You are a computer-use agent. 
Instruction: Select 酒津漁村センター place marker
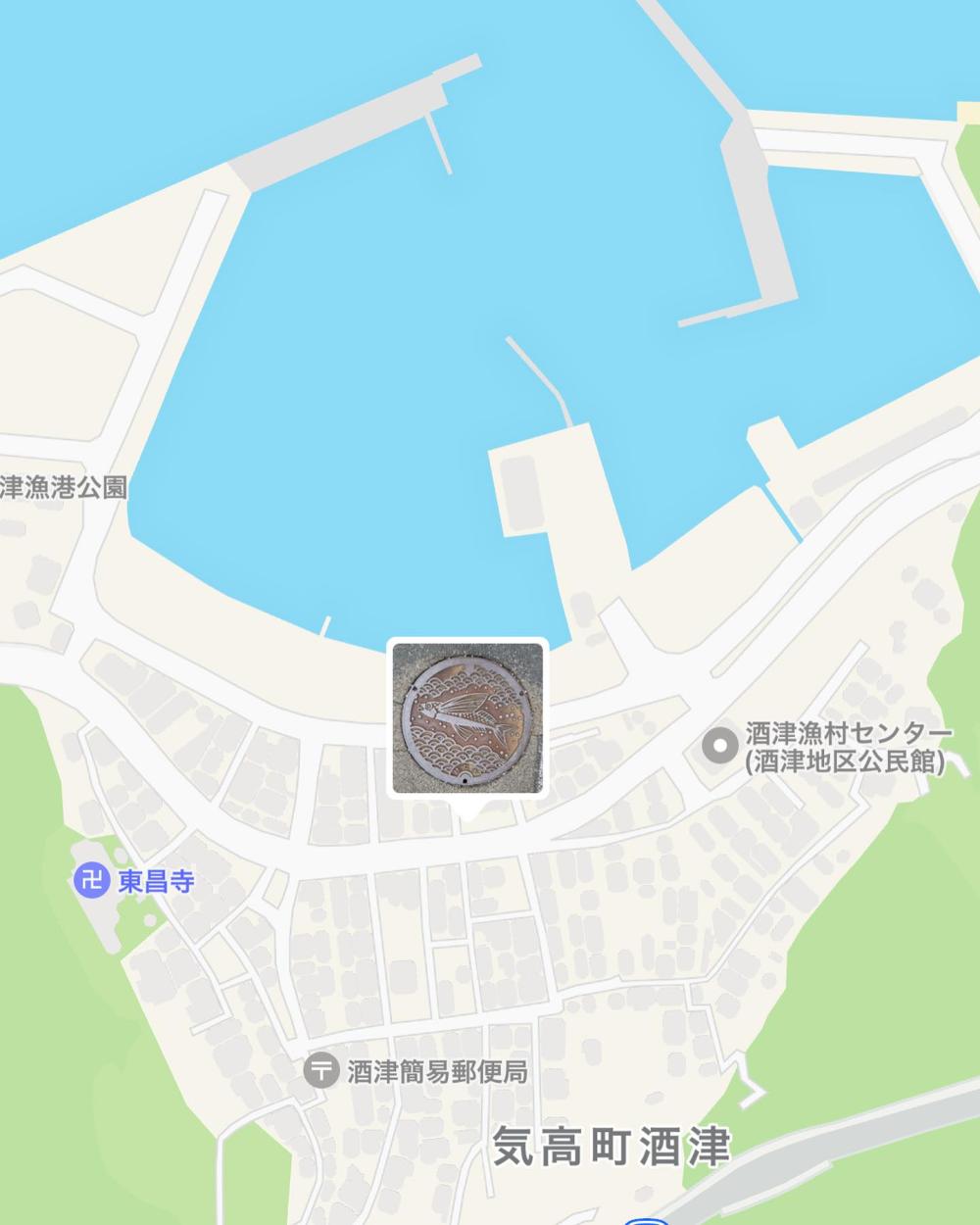click(721, 747)
